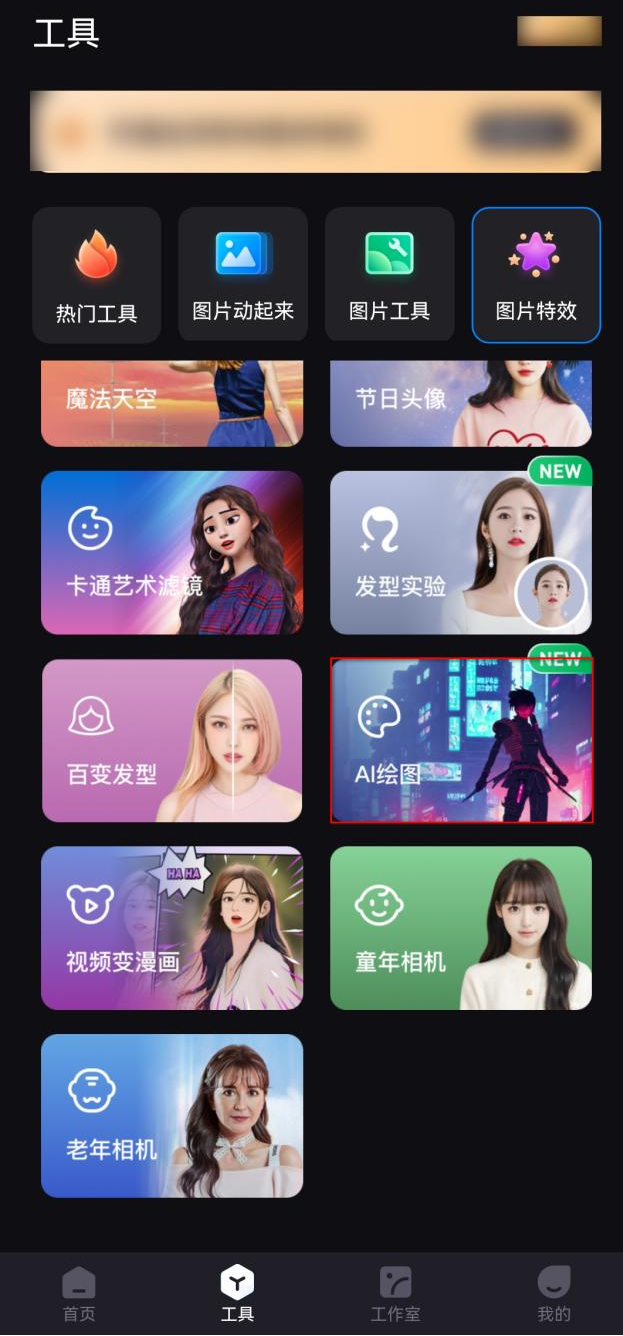Open the 魔法天空 effect
The image size is (623, 1336).
(171, 404)
